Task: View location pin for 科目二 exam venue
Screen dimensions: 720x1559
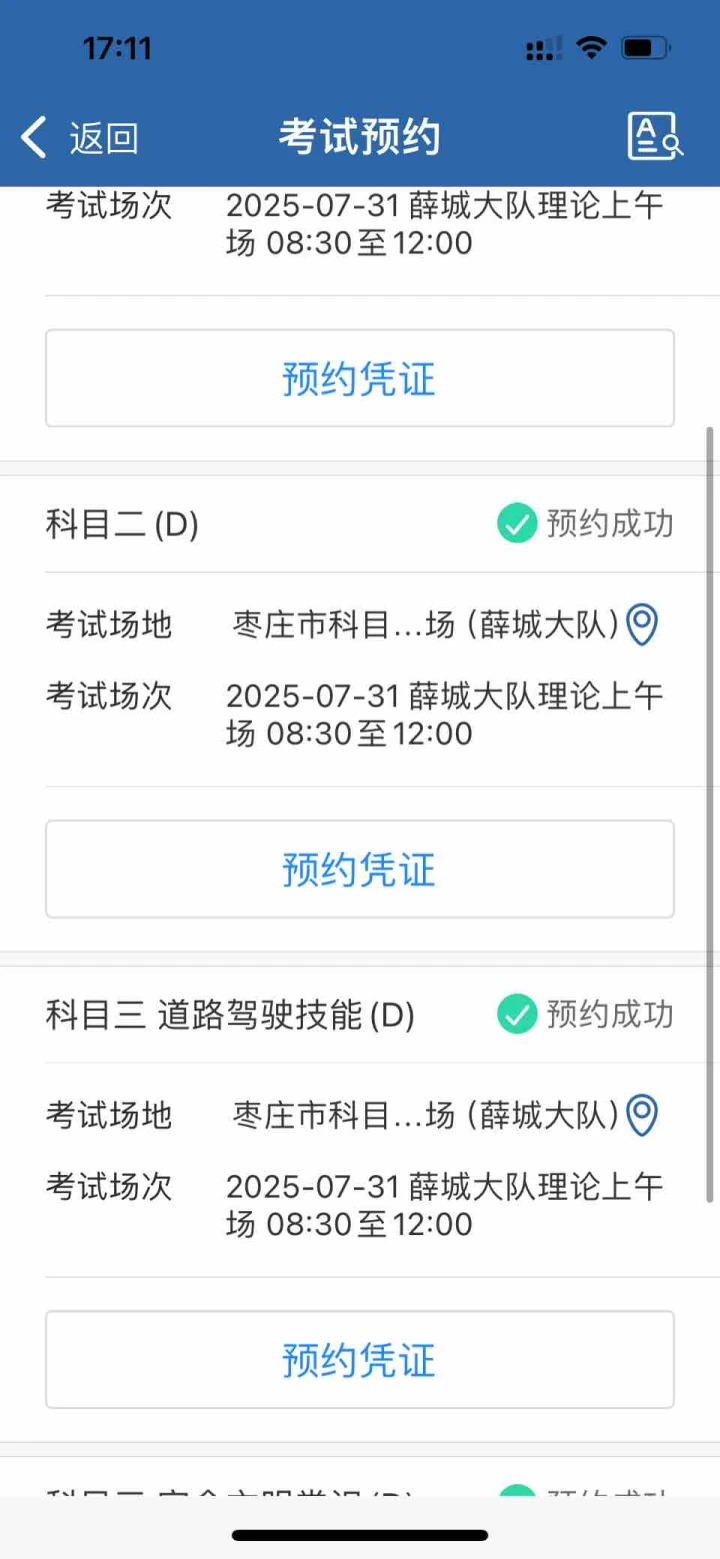Action: point(642,625)
